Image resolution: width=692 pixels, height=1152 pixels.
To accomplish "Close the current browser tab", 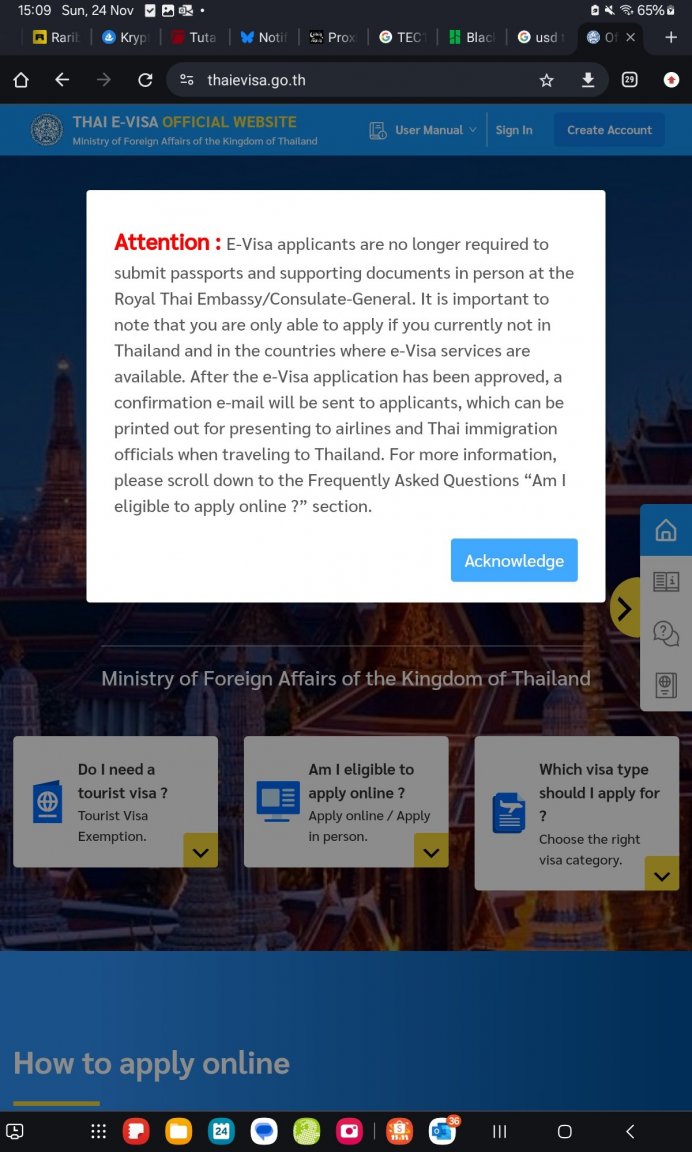I will tap(630, 37).
